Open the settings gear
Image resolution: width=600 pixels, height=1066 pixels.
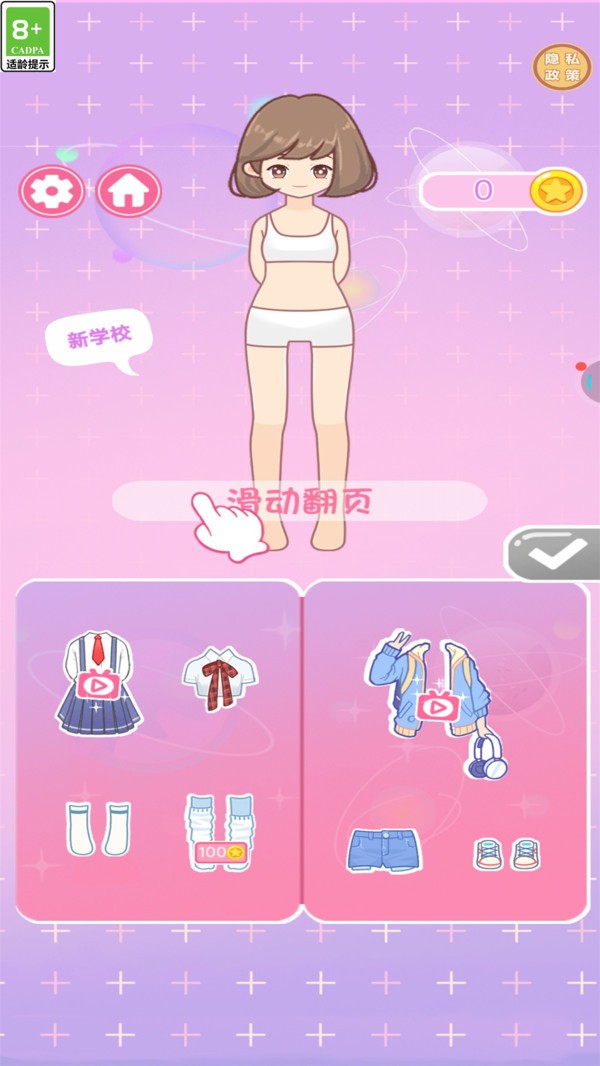52,191
